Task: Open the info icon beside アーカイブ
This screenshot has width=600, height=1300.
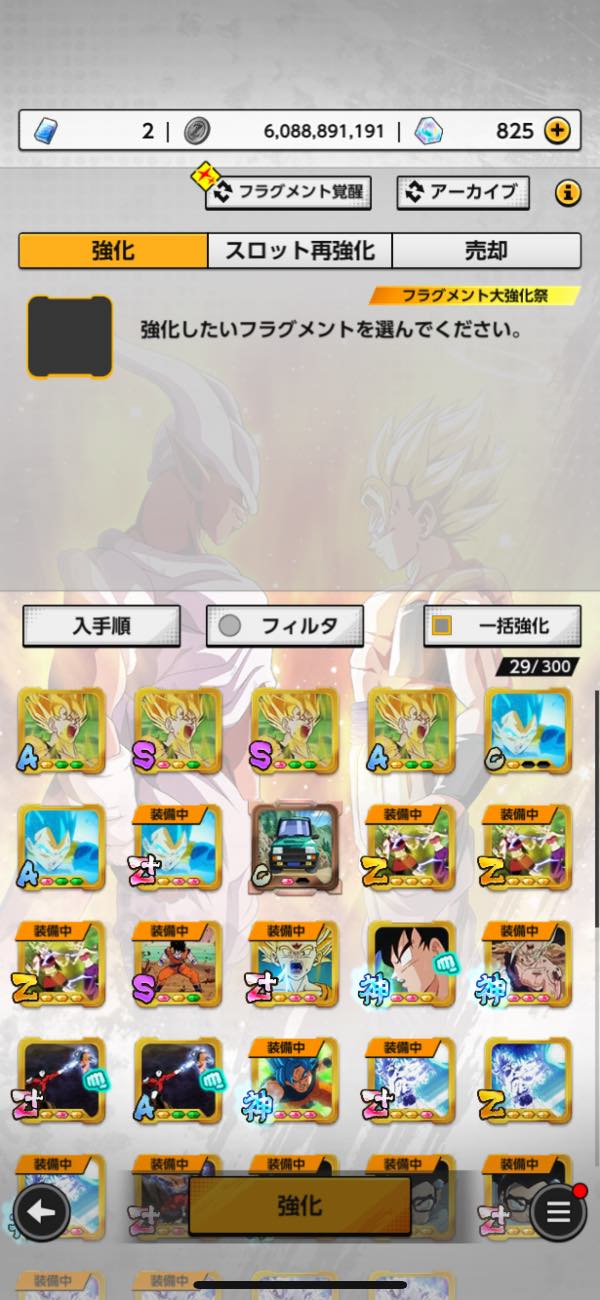Action: pyautogui.click(x=567, y=192)
